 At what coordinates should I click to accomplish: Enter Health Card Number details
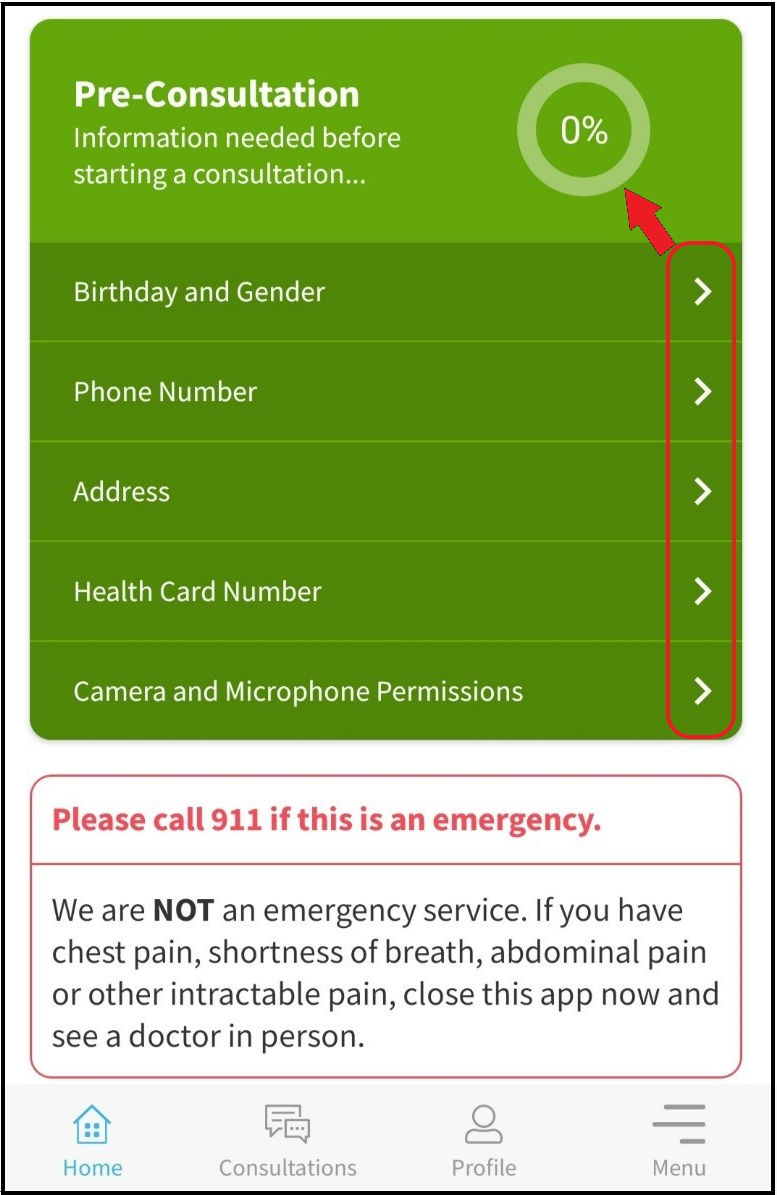(385, 592)
